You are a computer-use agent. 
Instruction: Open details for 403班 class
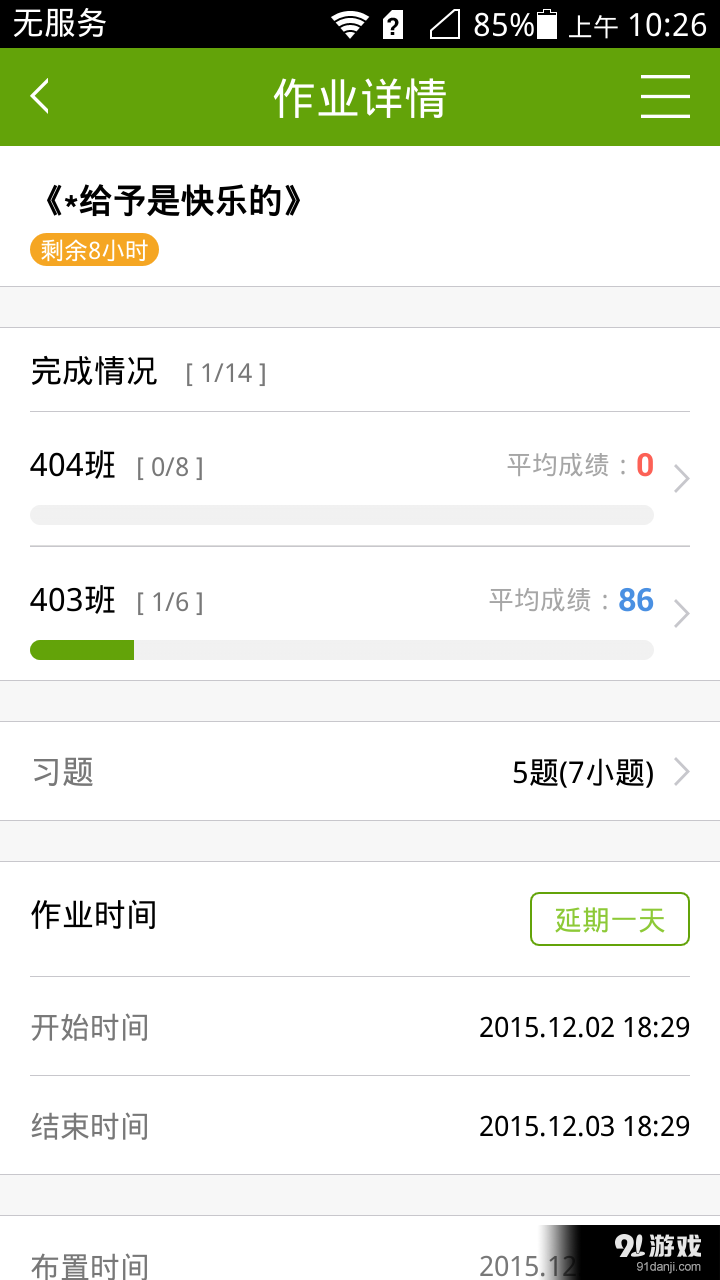(360, 600)
